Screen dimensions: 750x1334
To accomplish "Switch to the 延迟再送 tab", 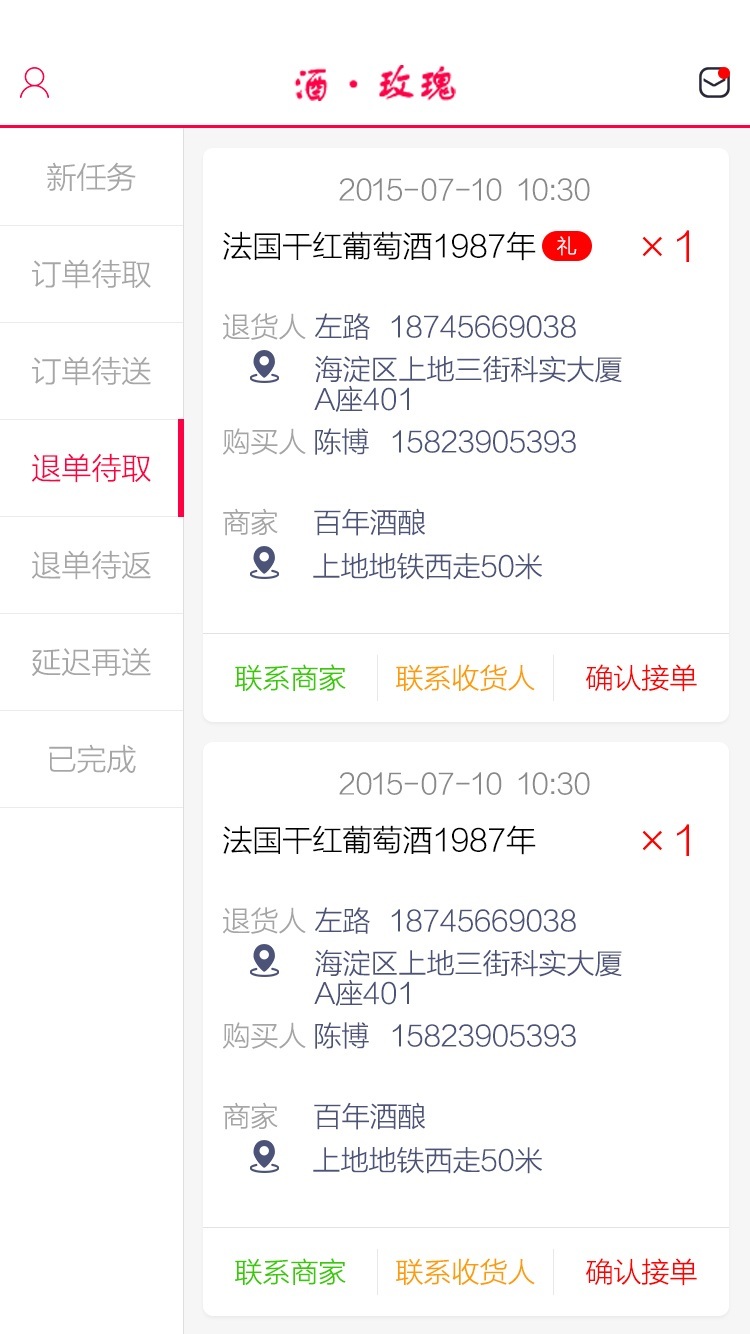I will click(x=91, y=662).
